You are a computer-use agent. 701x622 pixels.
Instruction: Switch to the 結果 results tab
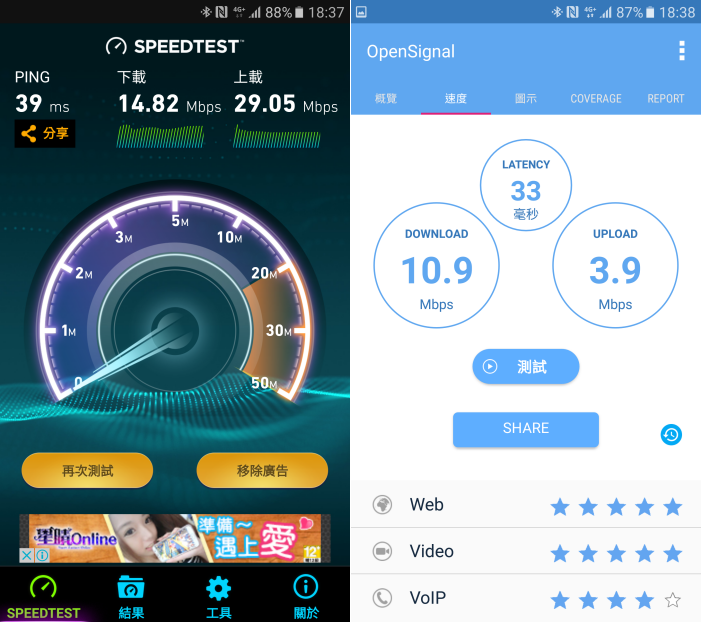[131, 596]
